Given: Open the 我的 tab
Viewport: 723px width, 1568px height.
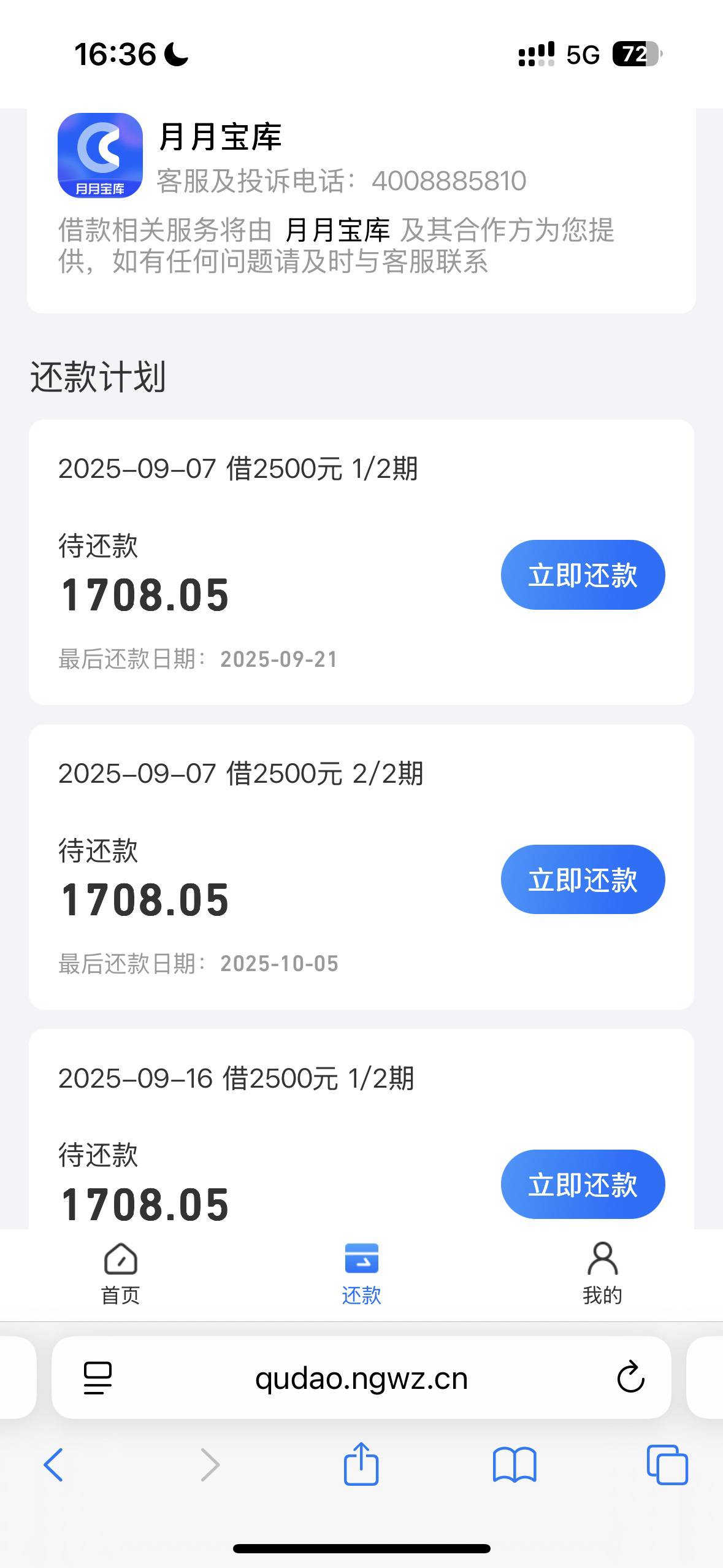Looking at the screenshot, I should pos(602,1274).
